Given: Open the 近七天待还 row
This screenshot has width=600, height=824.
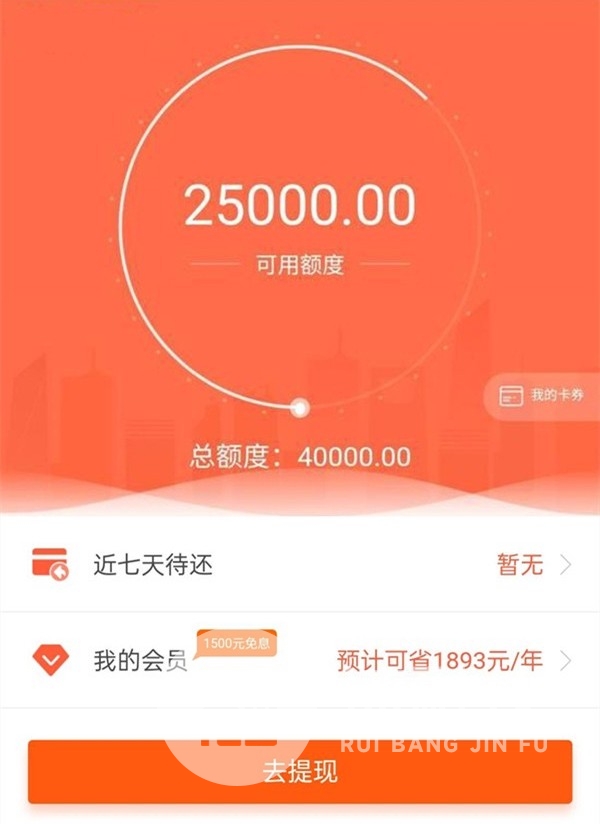Looking at the screenshot, I should [x=300, y=565].
